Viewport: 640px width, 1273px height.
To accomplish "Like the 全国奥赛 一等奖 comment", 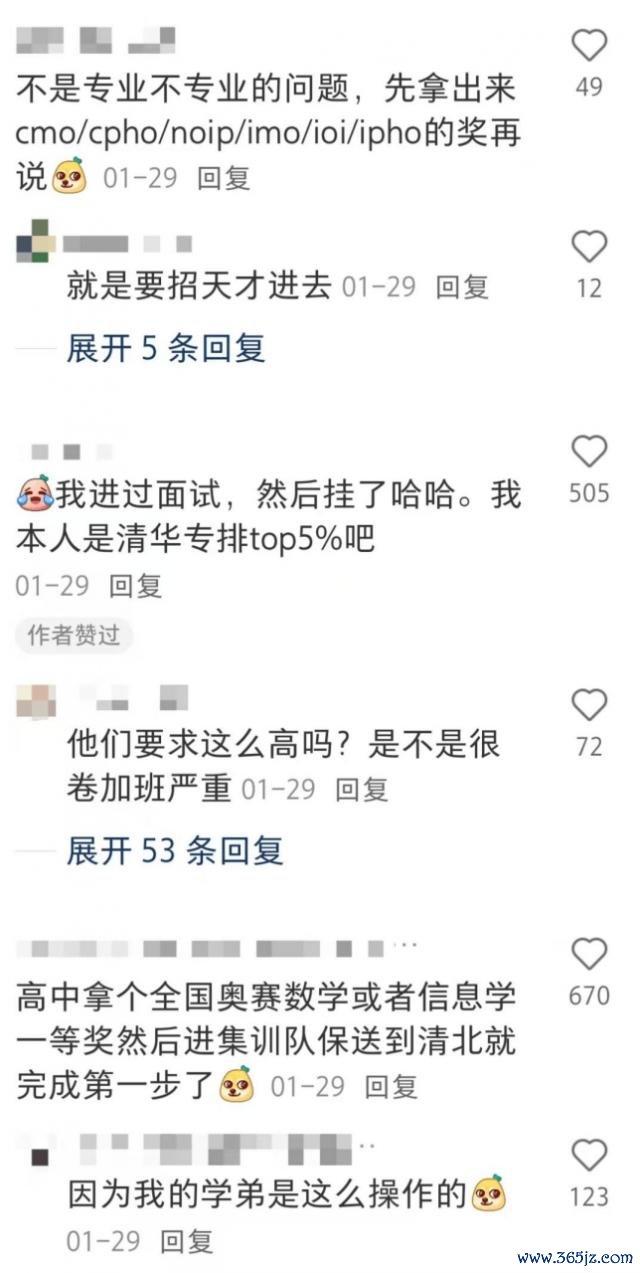I will click(589, 954).
